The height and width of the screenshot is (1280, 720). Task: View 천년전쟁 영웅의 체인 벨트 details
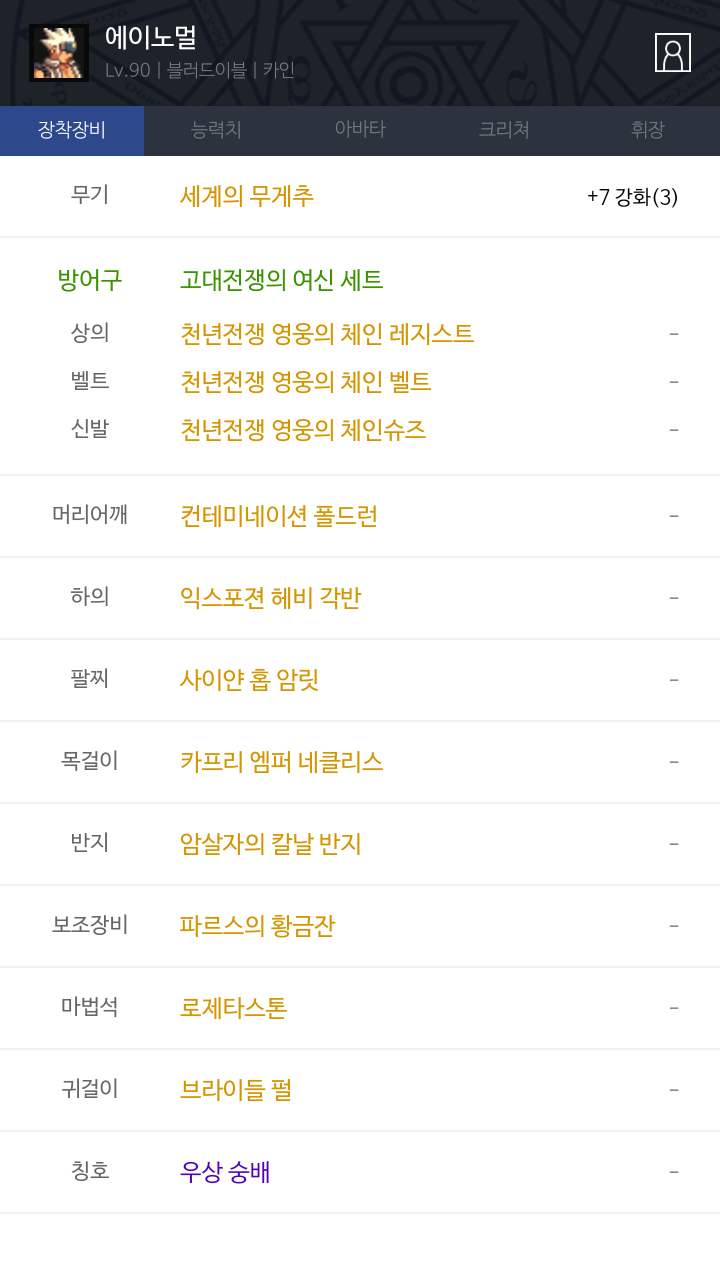point(306,381)
